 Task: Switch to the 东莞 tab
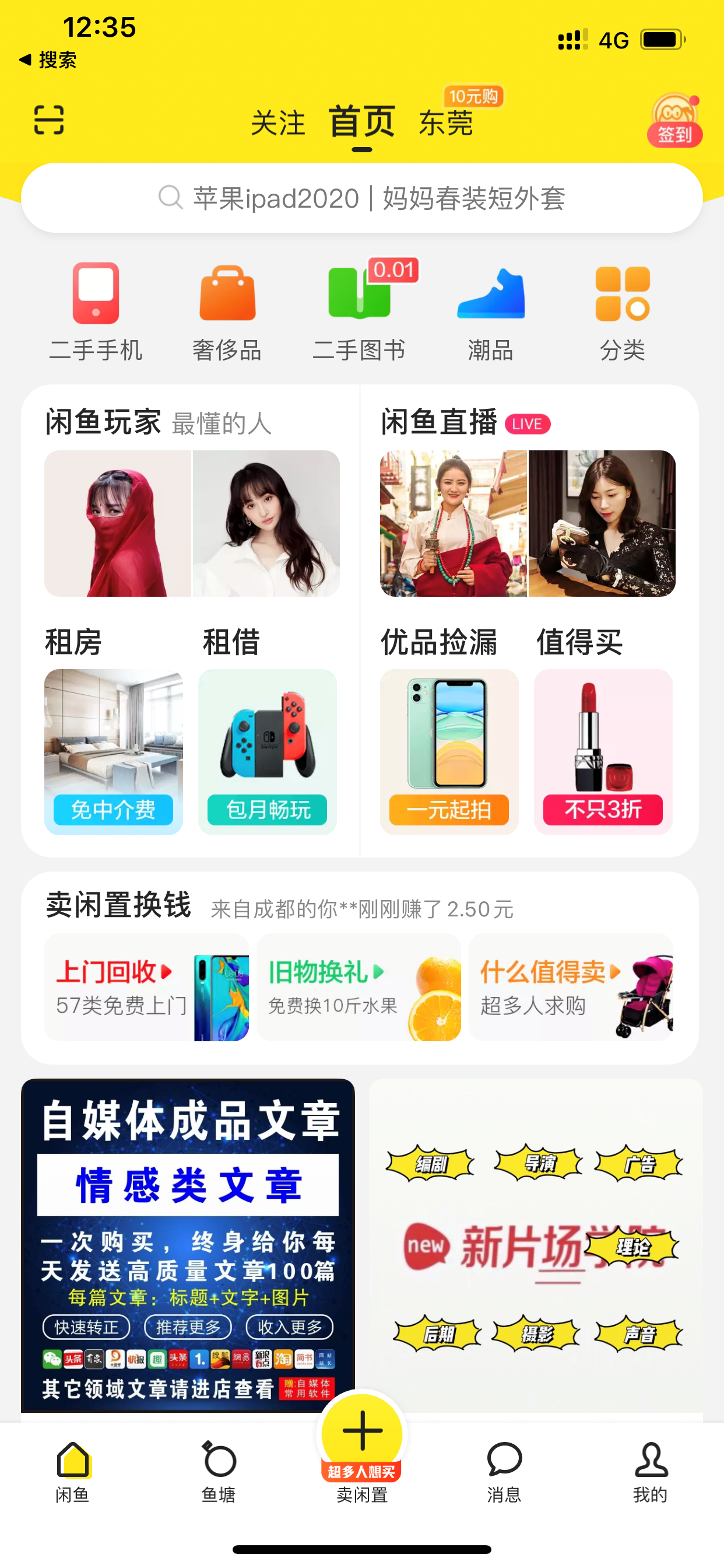pos(446,123)
